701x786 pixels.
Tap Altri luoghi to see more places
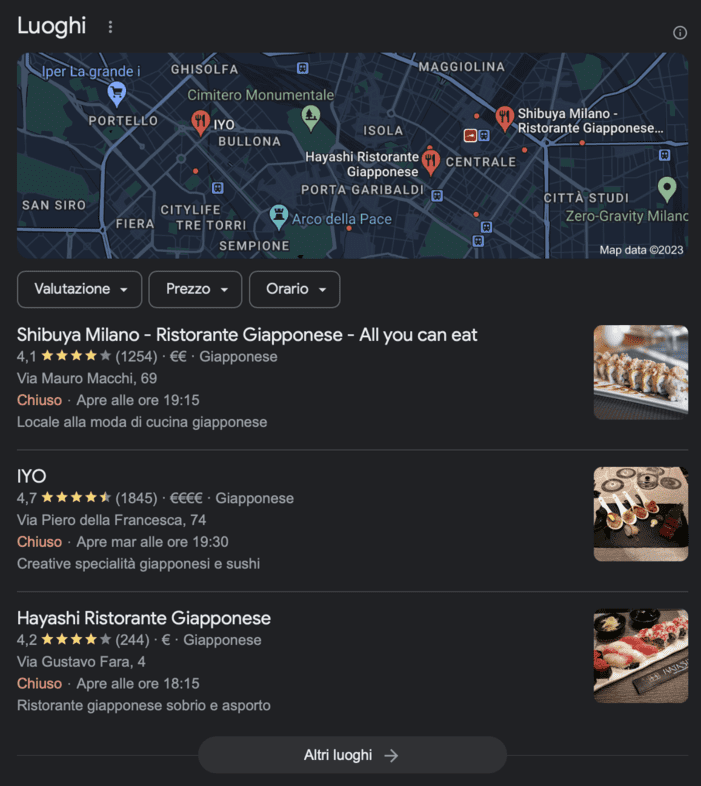click(352, 755)
